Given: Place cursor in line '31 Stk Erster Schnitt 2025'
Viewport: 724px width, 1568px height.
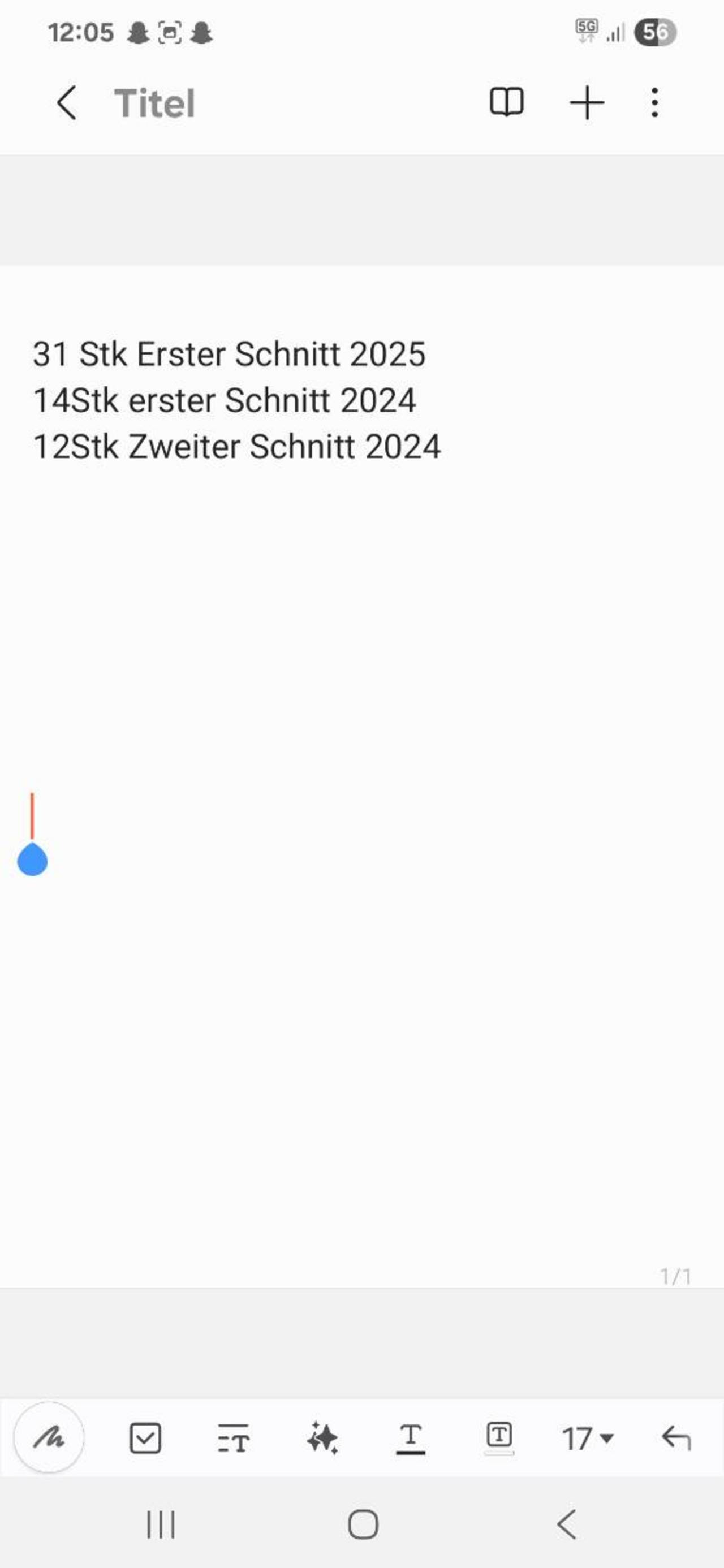Looking at the screenshot, I should tap(229, 355).
